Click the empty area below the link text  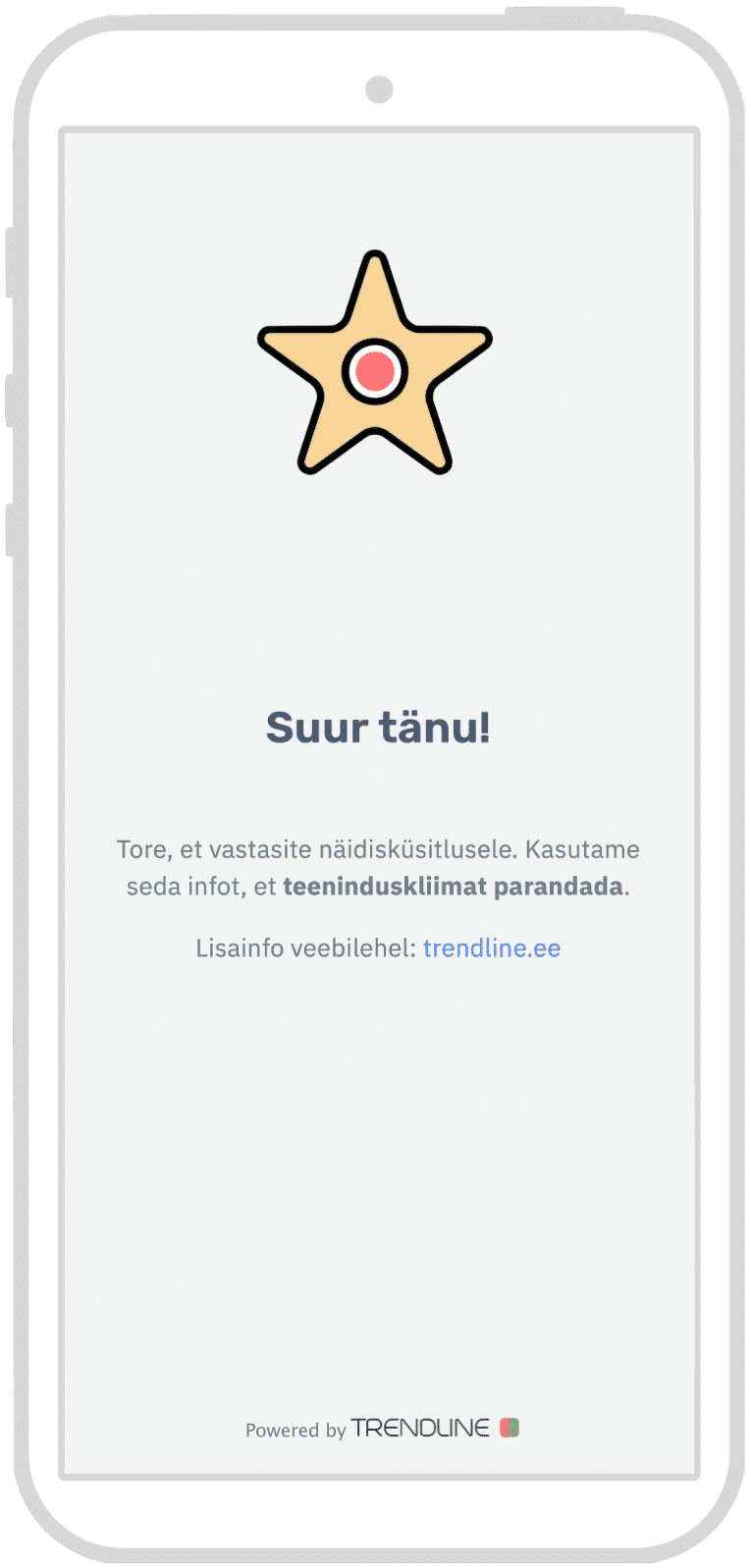(376, 1129)
